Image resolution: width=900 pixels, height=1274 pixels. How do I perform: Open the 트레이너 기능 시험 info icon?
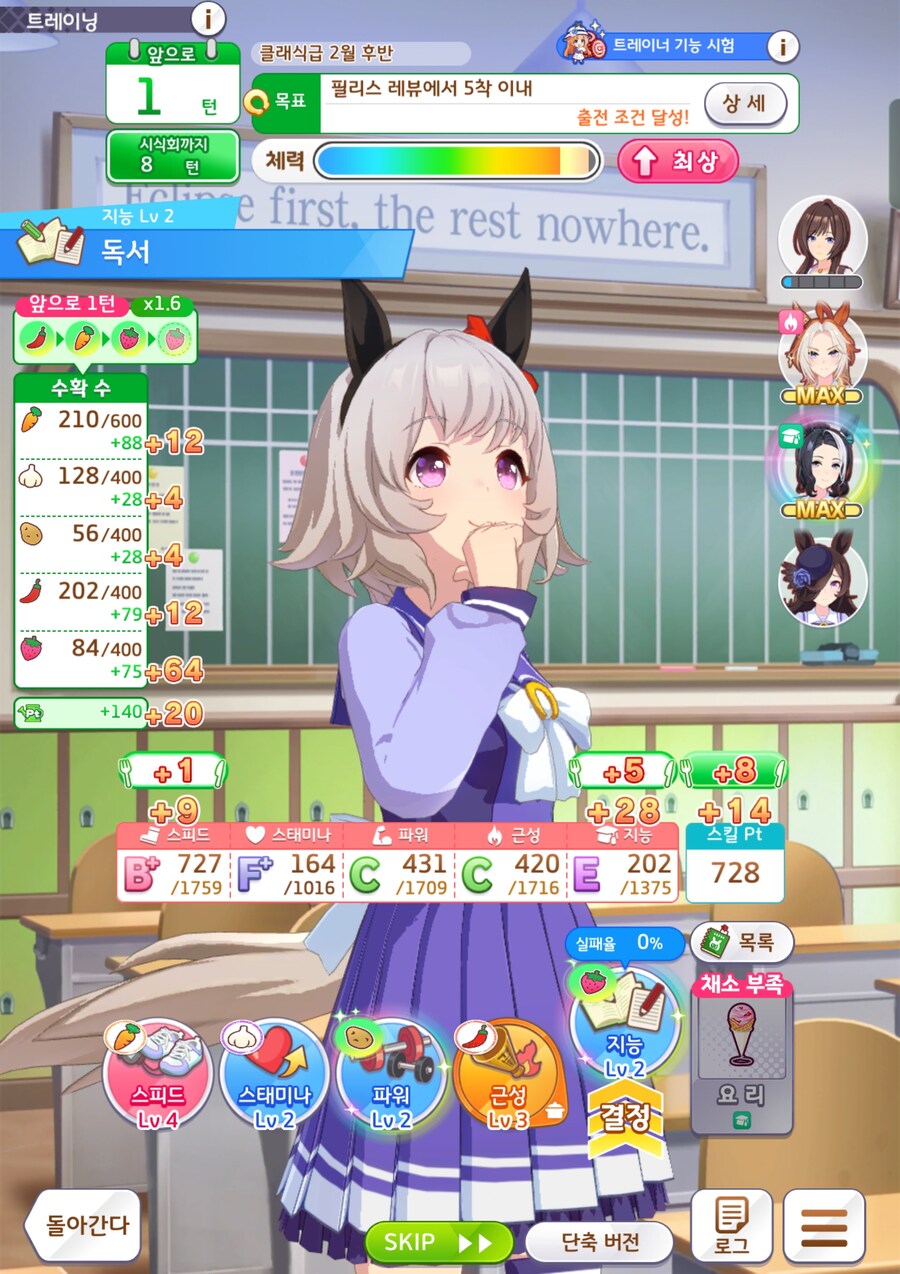click(x=783, y=46)
